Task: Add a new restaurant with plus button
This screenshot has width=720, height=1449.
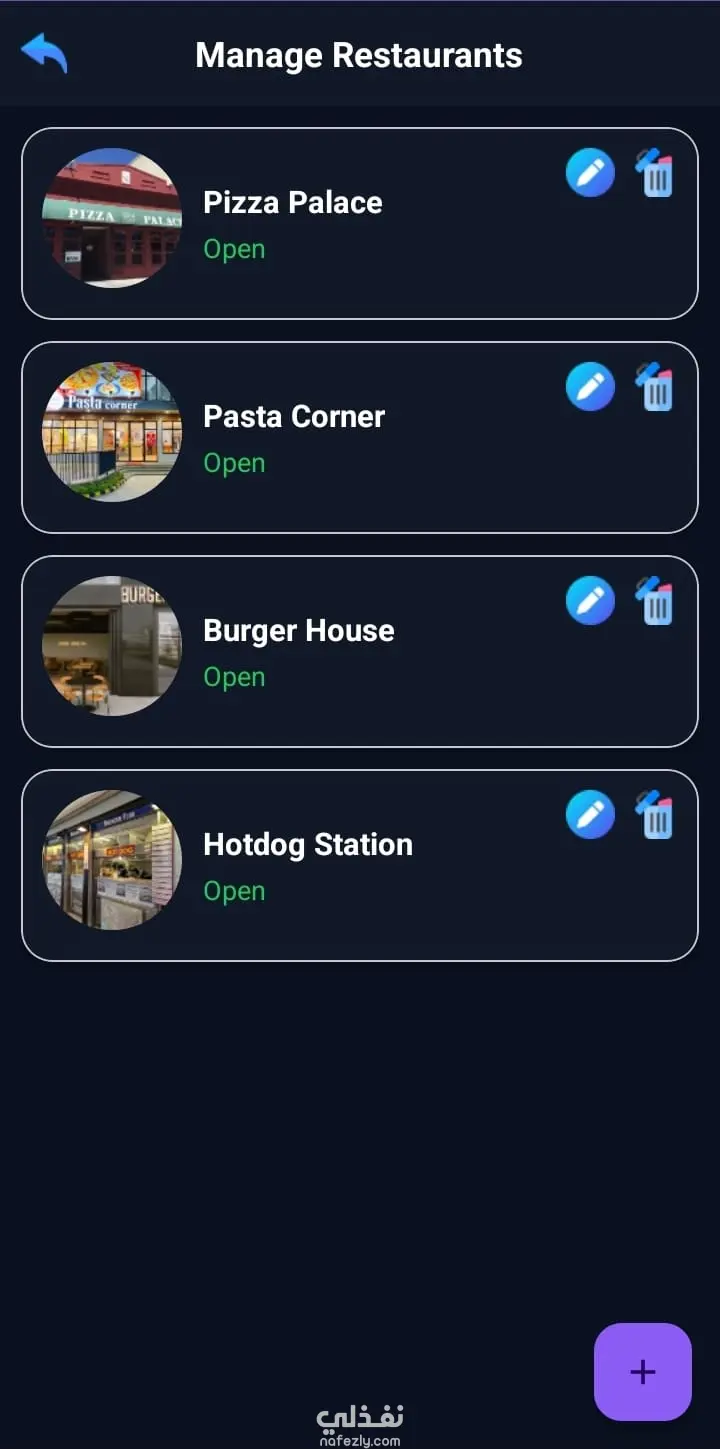Action: point(642,1372)
